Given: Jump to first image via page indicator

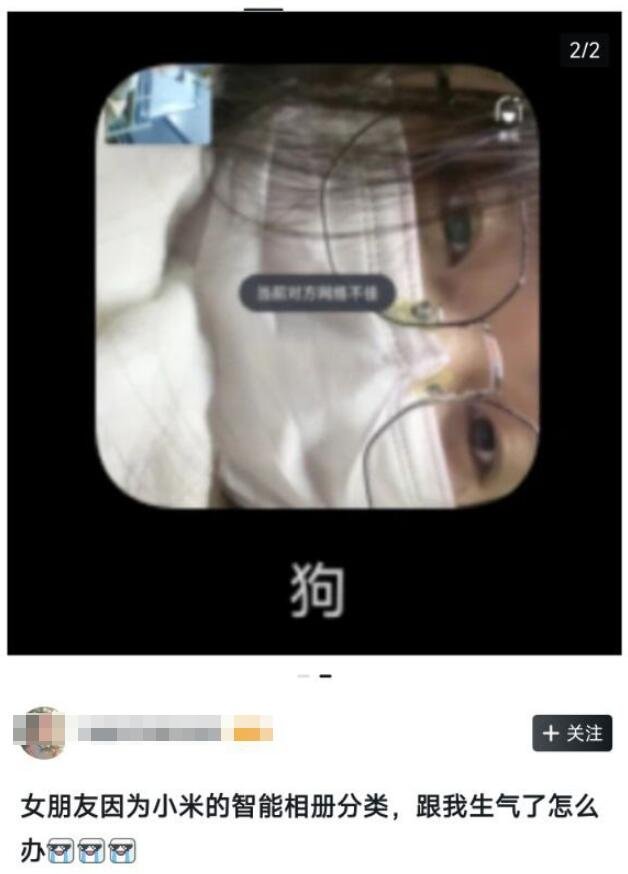Looking at the screenshot, I should [x=304, y=677].
